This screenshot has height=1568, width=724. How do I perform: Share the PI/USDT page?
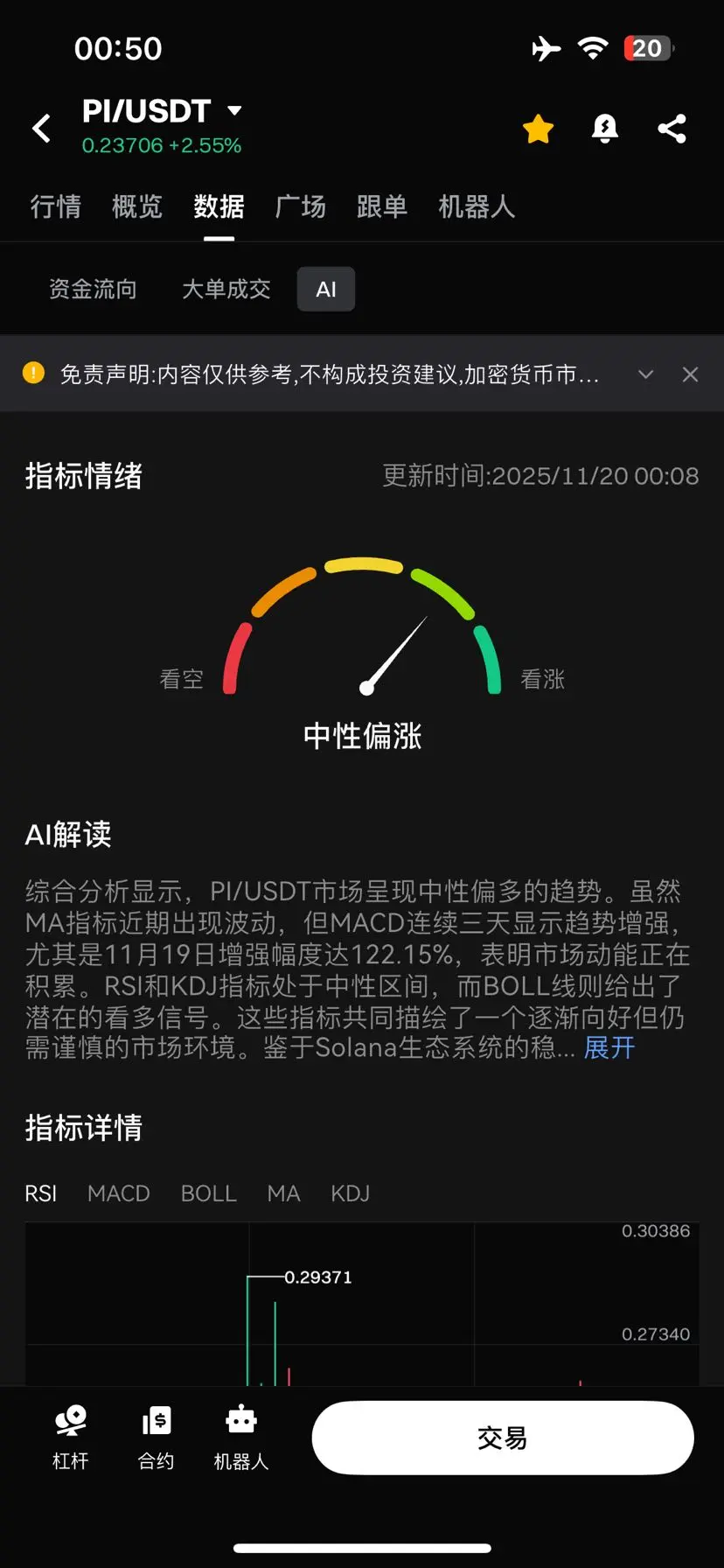pyautogui.click(x=672, y=128)
